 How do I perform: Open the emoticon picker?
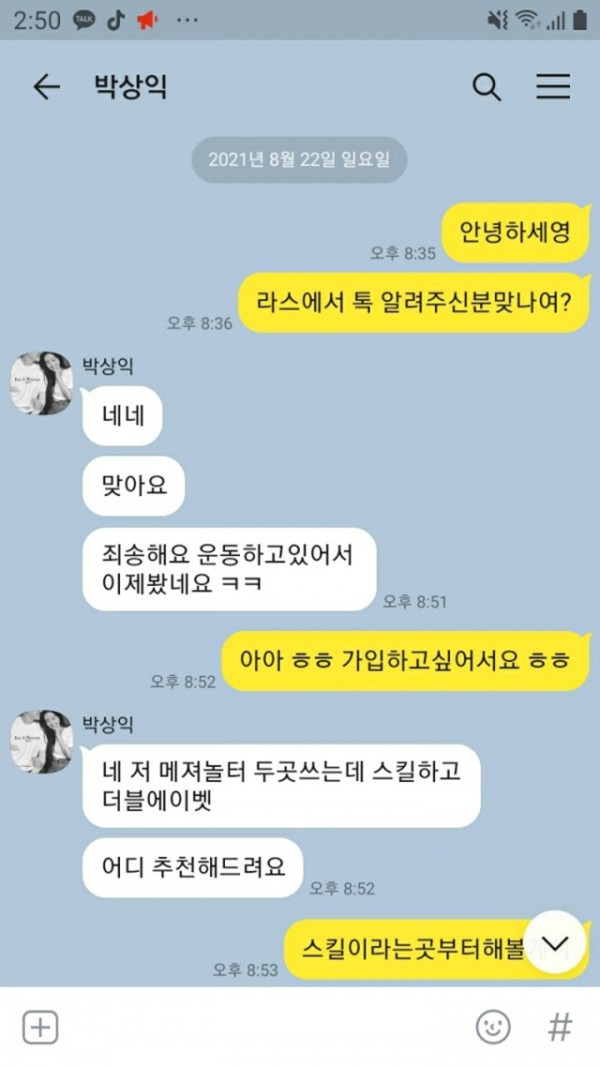492,1027
